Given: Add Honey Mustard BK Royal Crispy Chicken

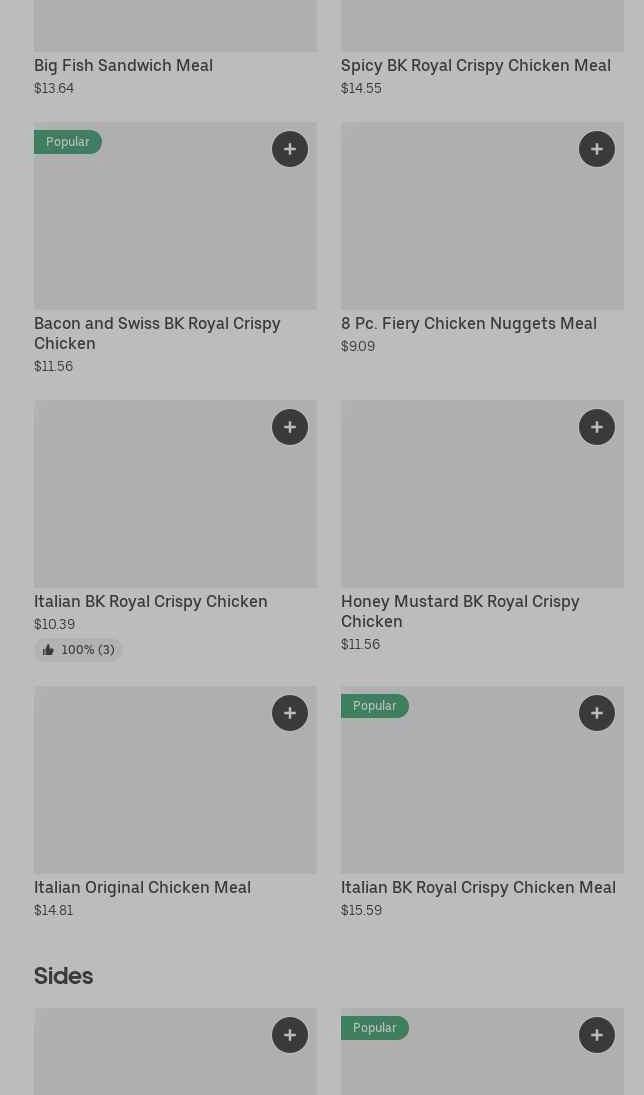Looking at the screenshot, I should [x=597, y=427].
